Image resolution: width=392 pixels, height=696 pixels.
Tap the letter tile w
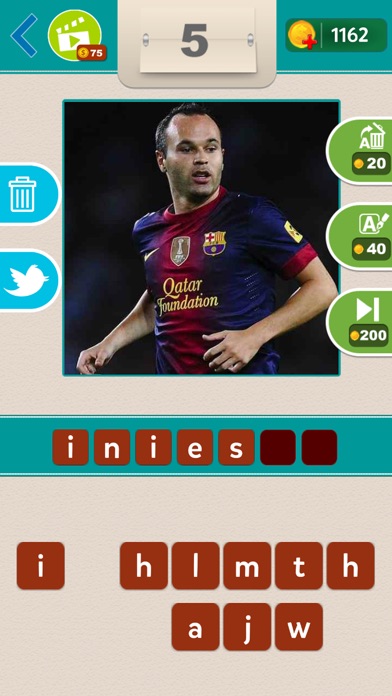click(x=299, y=627)
